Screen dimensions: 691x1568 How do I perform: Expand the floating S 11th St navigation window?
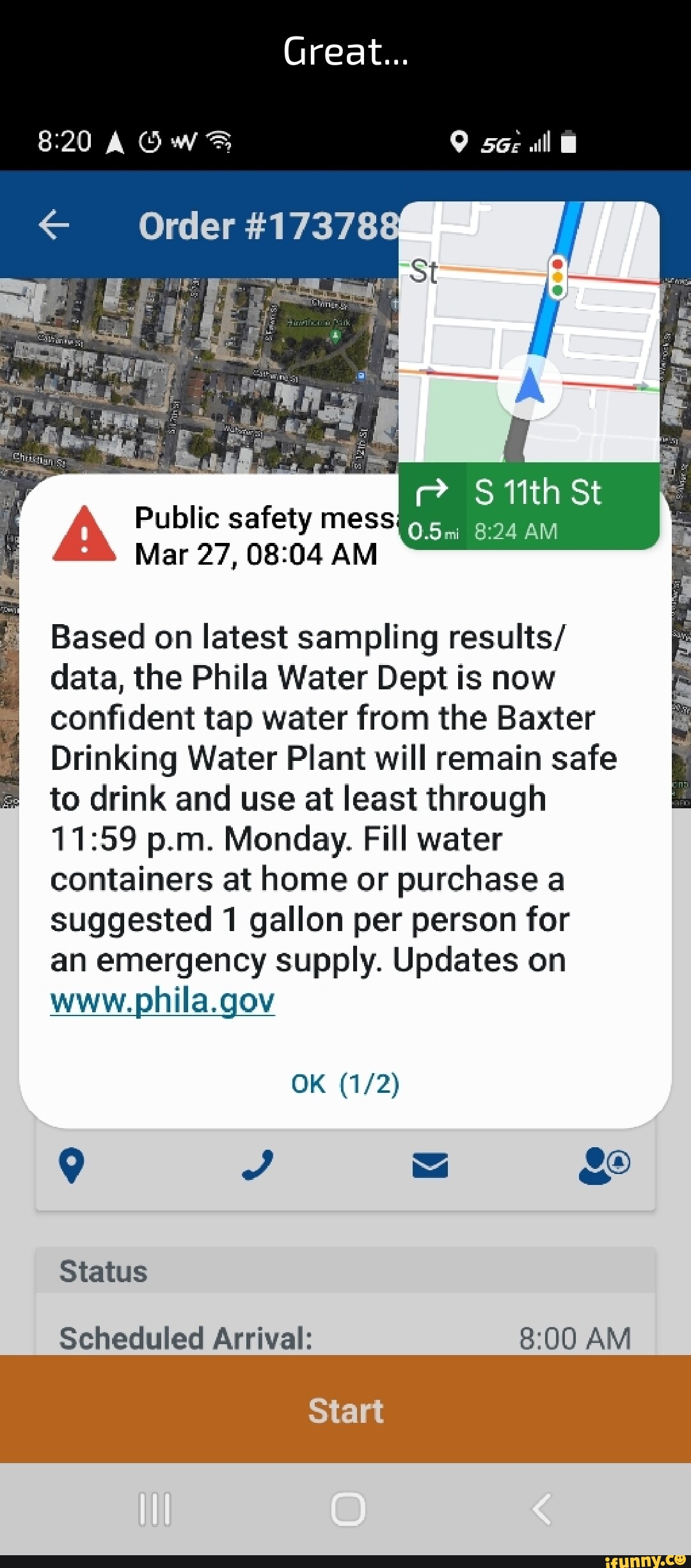pyautogui.click(x=529, y=375)
